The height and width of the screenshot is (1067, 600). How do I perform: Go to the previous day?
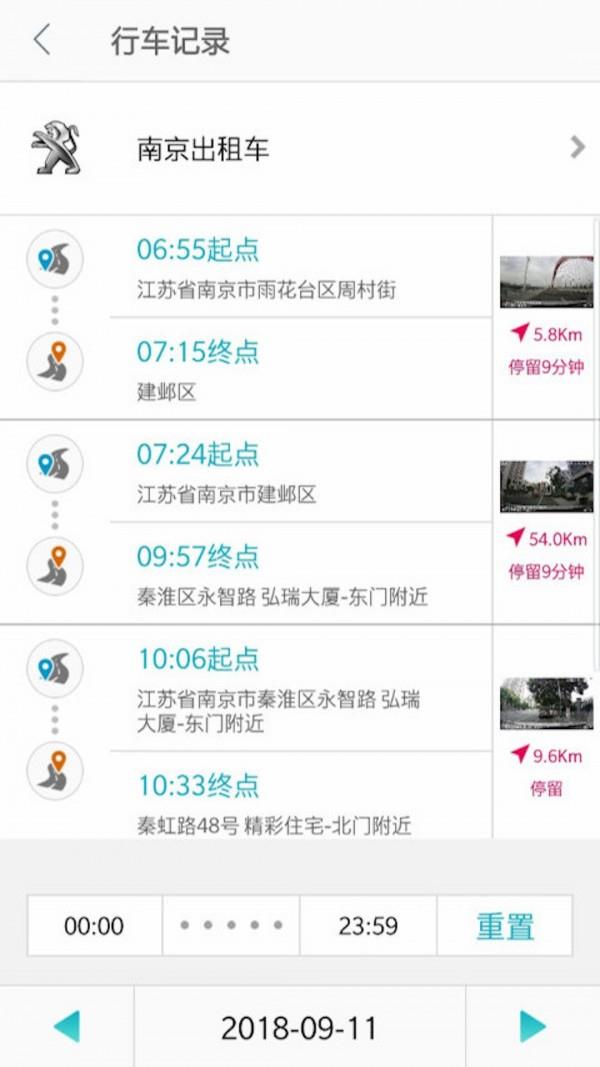tap(66, 1027)
